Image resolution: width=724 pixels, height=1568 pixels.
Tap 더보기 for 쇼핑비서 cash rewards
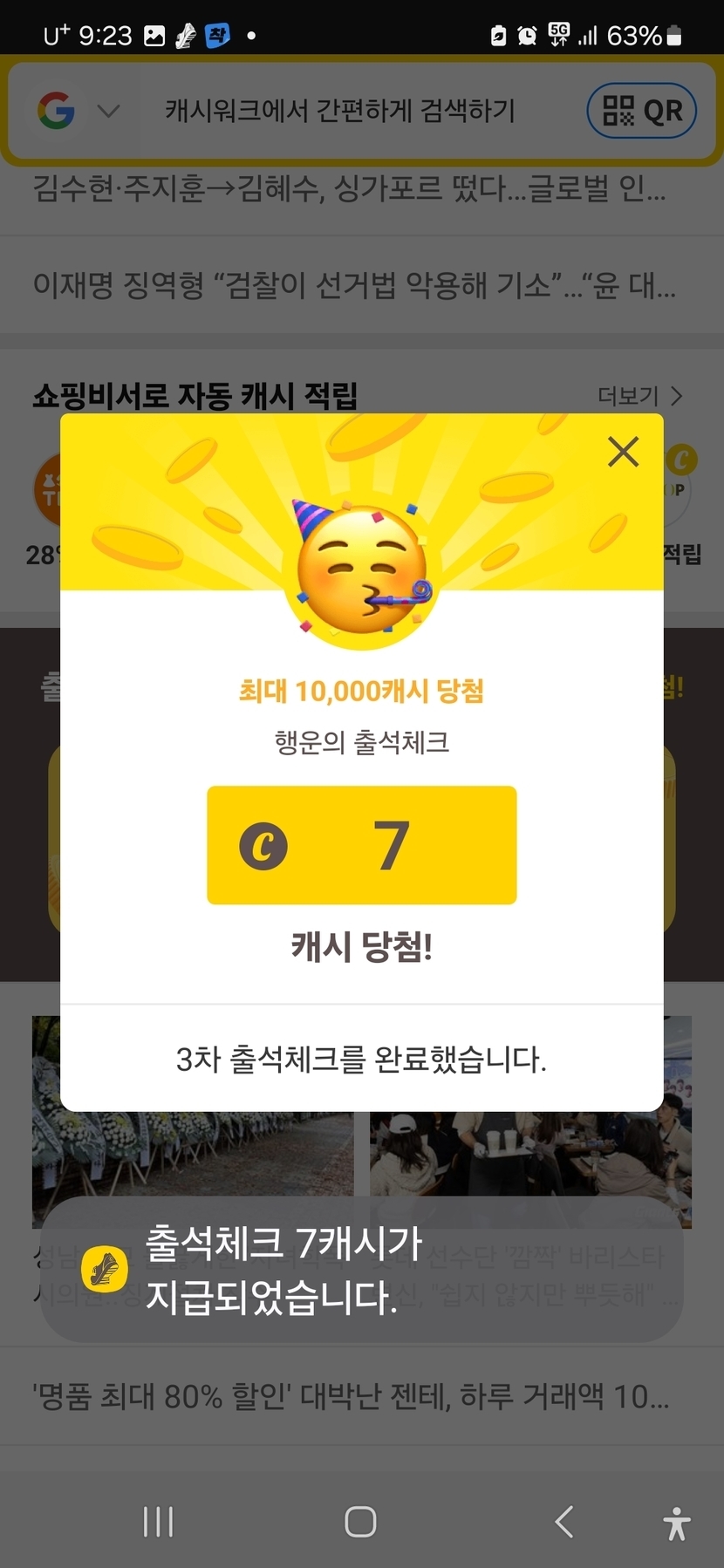pyautogui.click(x=639, y=396)
